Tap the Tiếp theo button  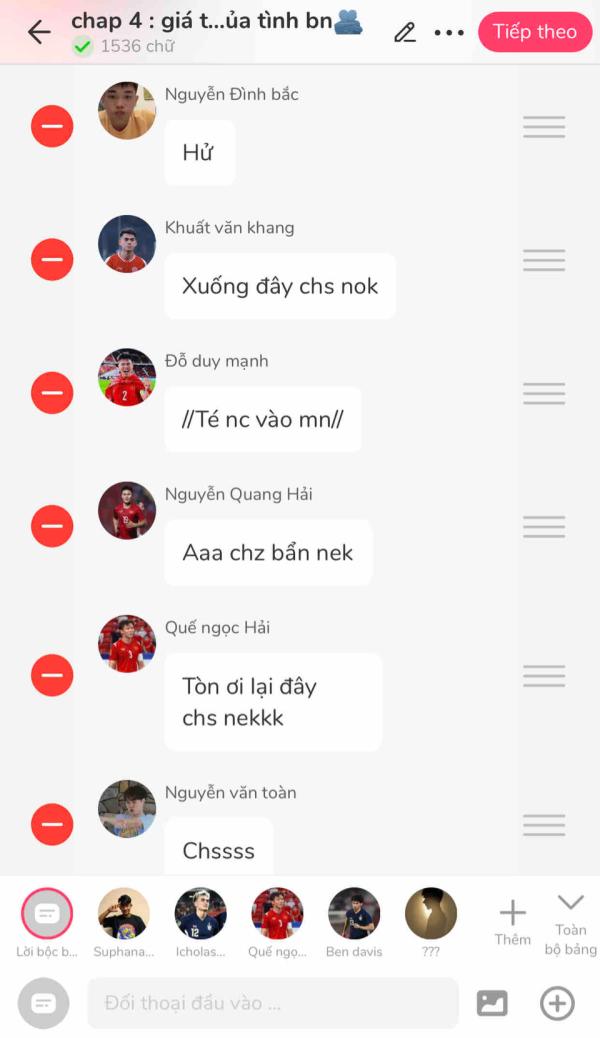click(x=534, y=32)
